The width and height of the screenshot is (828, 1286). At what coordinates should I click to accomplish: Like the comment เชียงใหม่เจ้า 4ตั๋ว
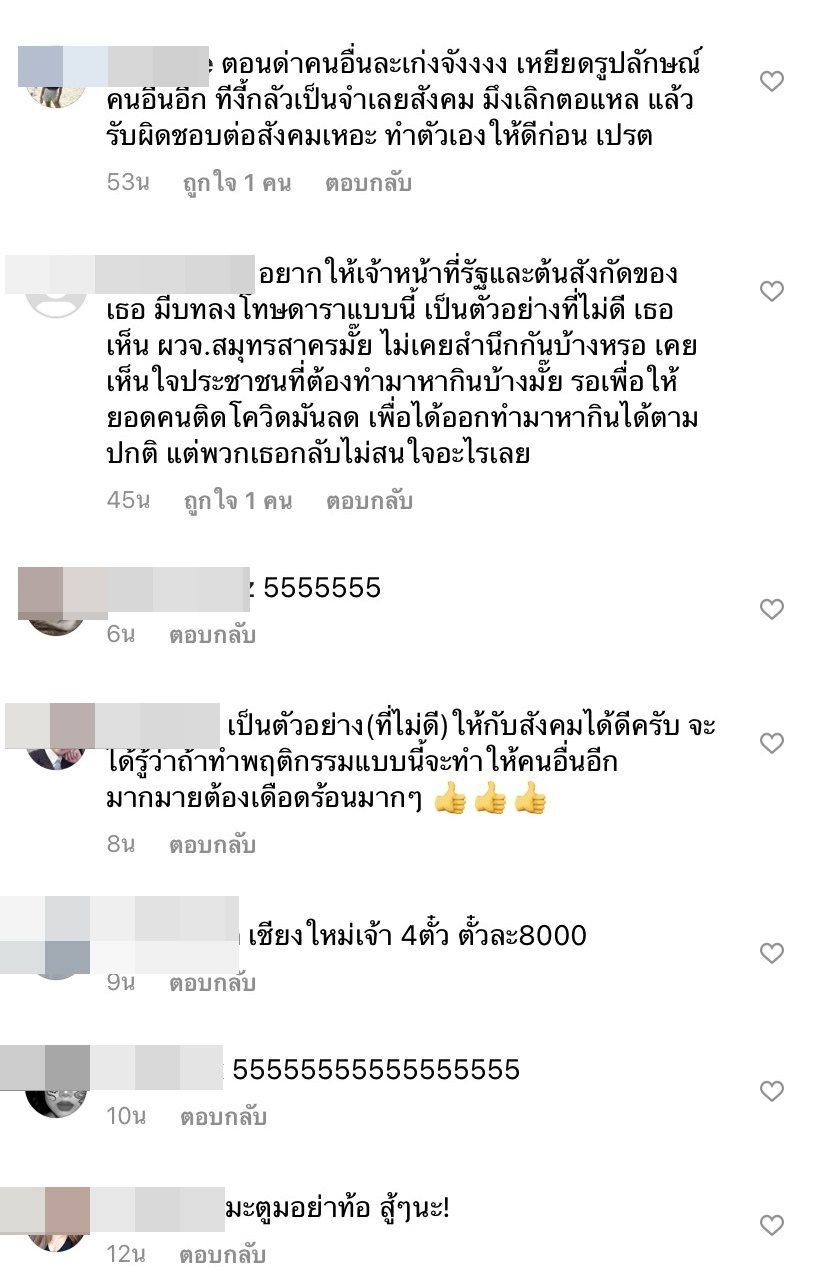pos(772,954)
